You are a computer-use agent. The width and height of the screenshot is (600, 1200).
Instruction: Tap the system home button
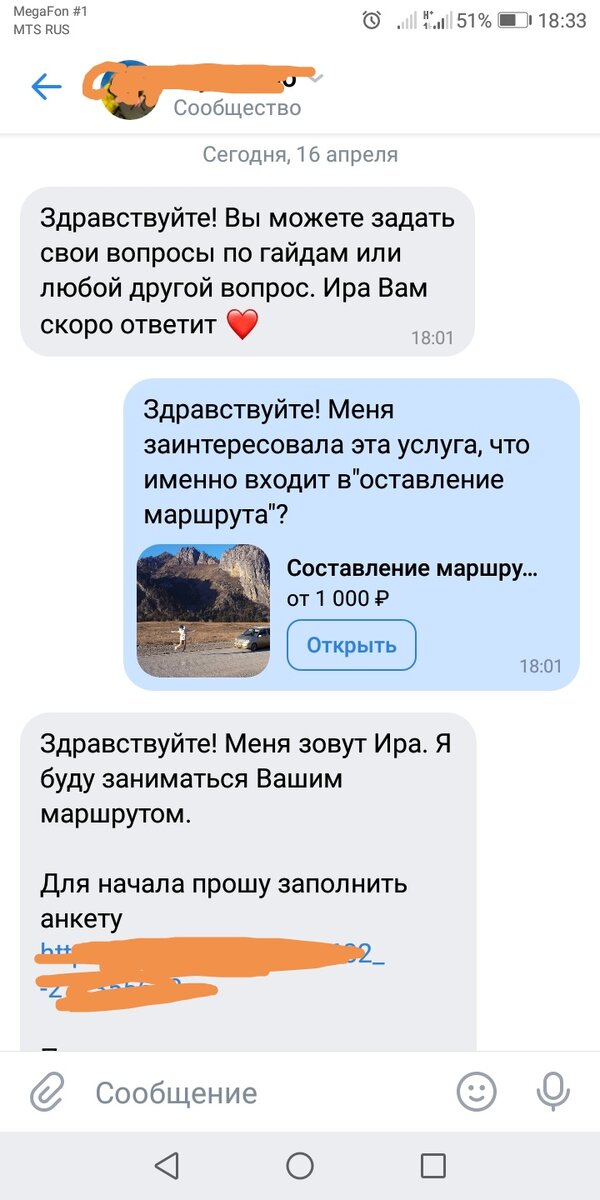[300, 1165]
